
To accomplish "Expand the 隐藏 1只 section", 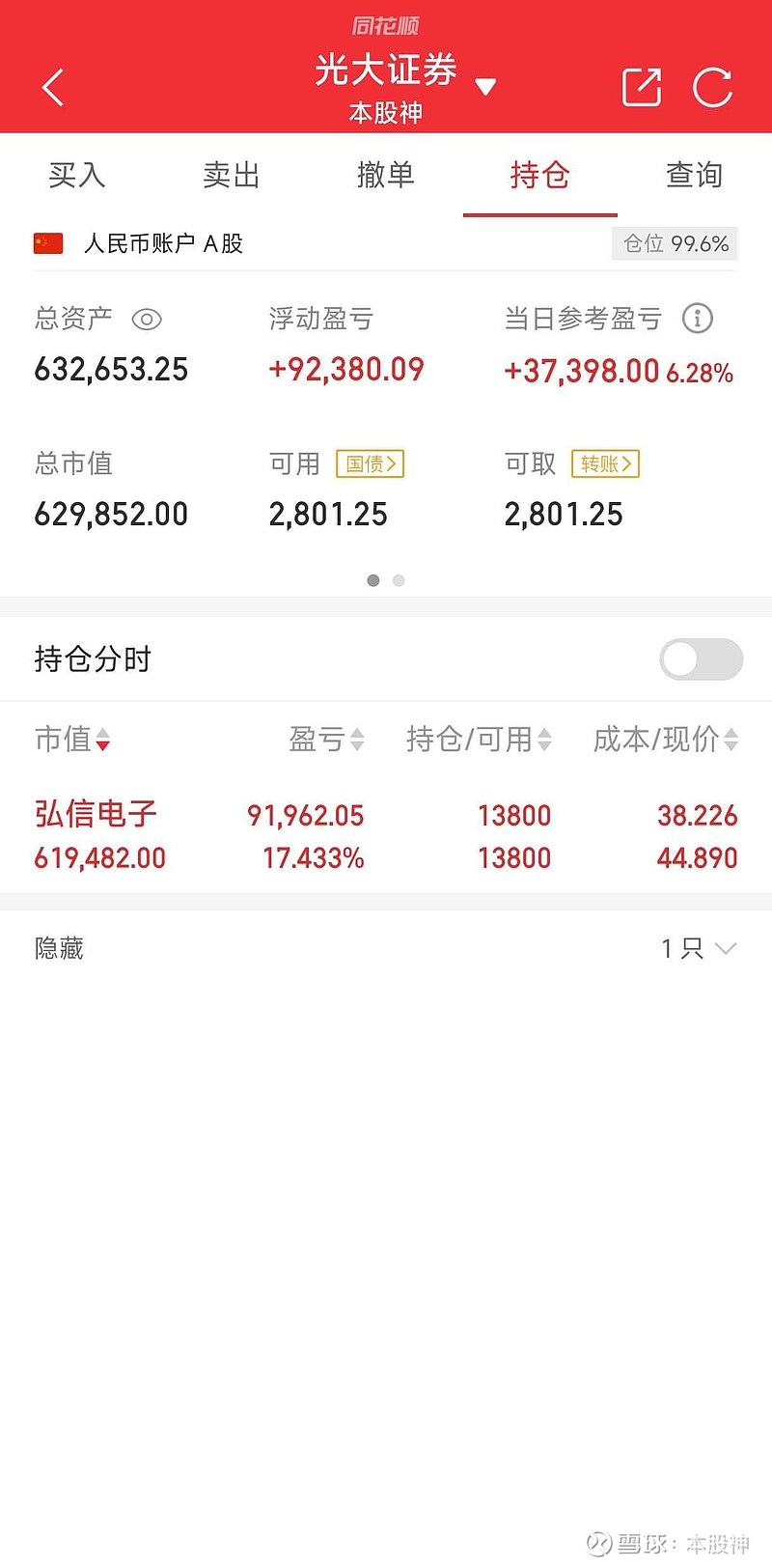I will [386, 949].
